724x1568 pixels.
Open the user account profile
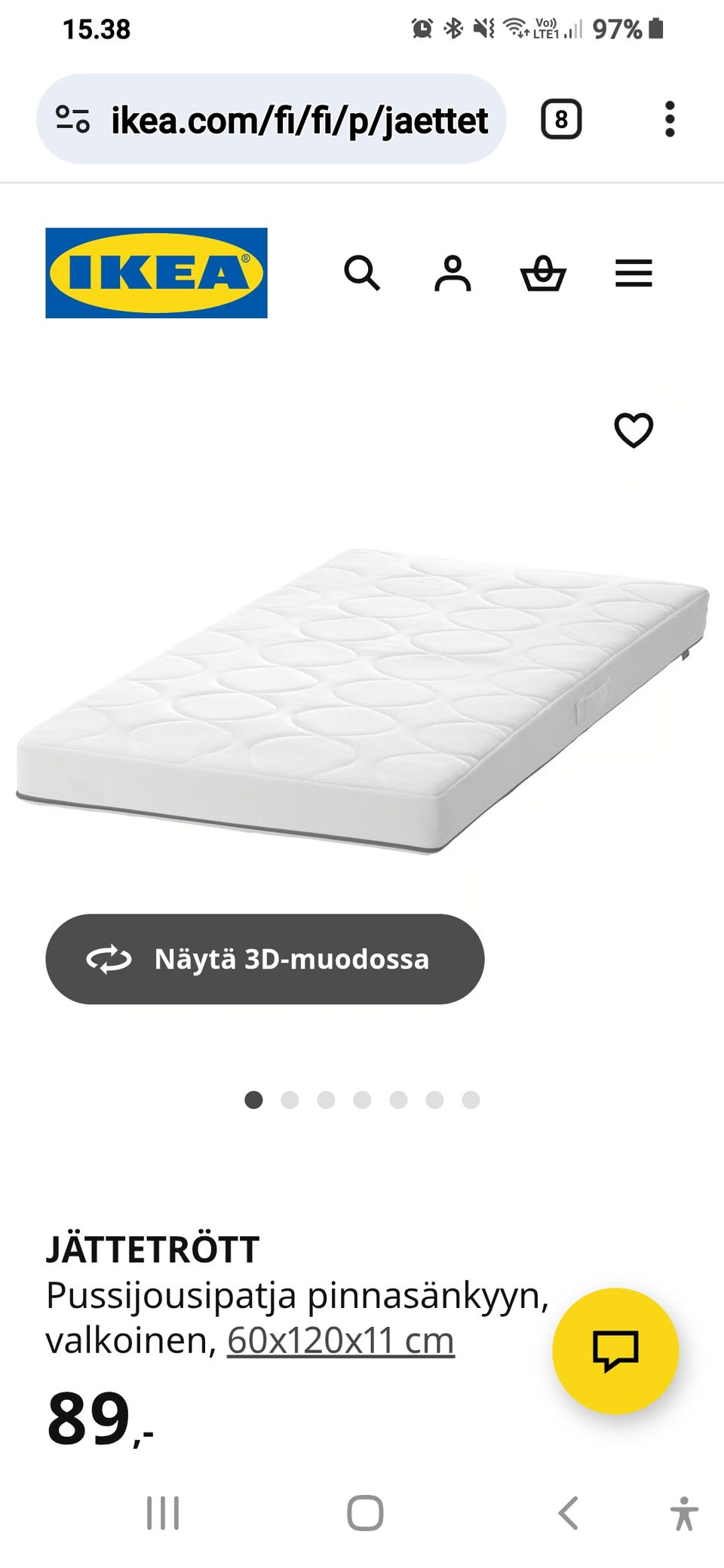452,273
